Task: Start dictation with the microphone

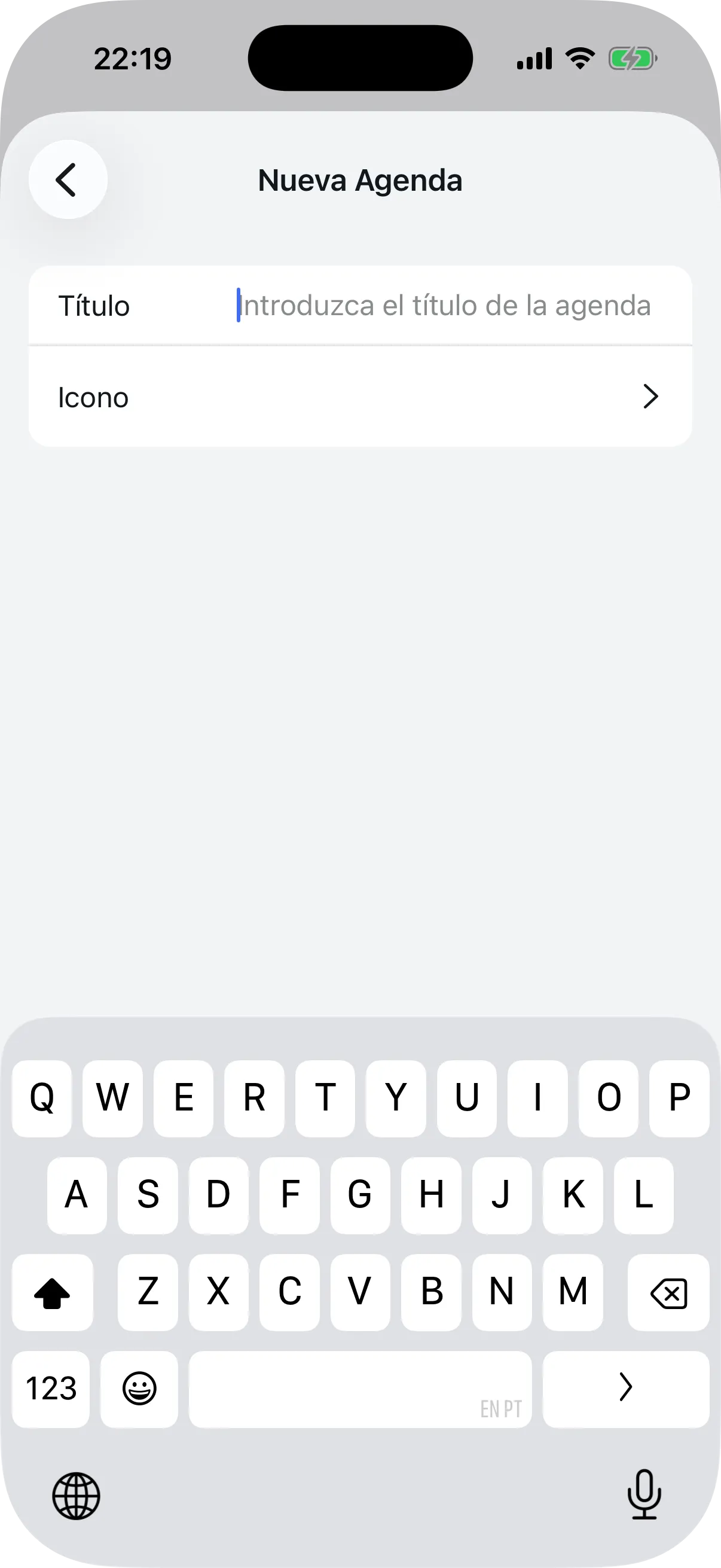Action: click(x=644, y=1495)
